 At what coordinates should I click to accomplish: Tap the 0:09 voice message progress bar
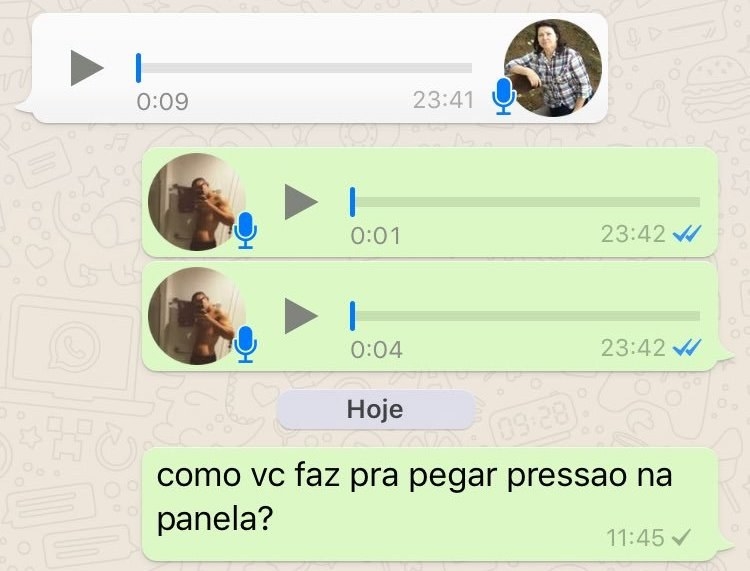(x=304, y=68)
